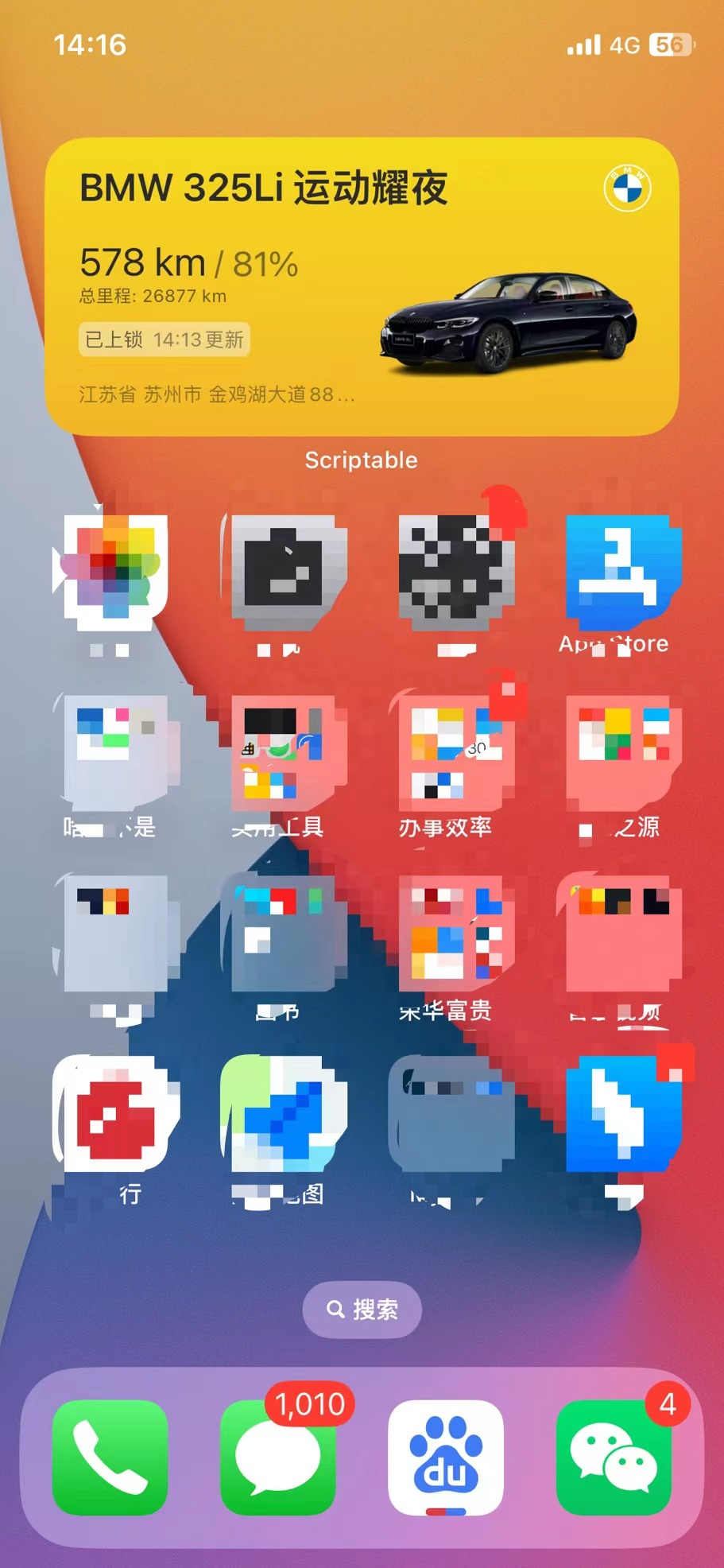The image size is (724, 1568).
Task: Open the Phone app in dock
Action: pos(110,1457)
